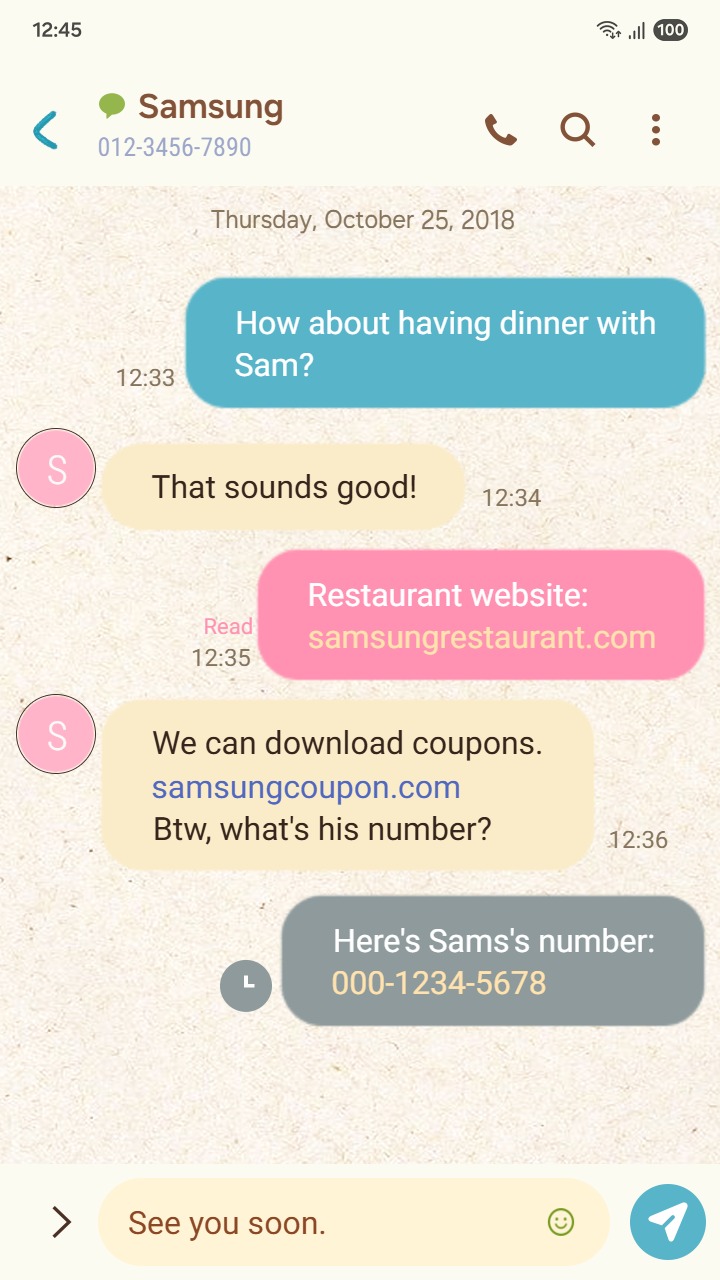The image size is (720, 1280).
Task: Send the "See you soon." message
Action: (667, 1221)
